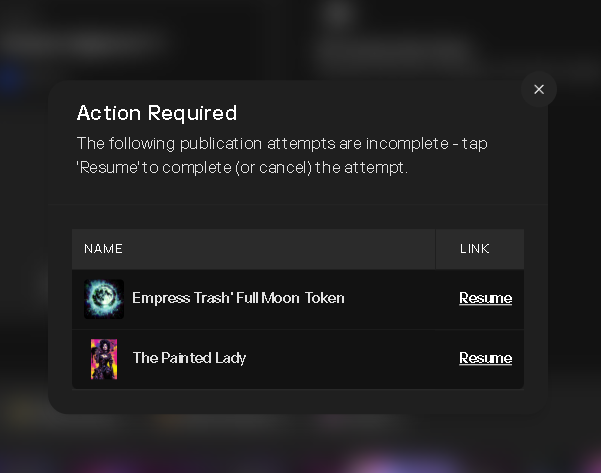This screenshot has height=473, width=601.
Task: Resume The Painted Lady publication
Action: click(485, 358)
